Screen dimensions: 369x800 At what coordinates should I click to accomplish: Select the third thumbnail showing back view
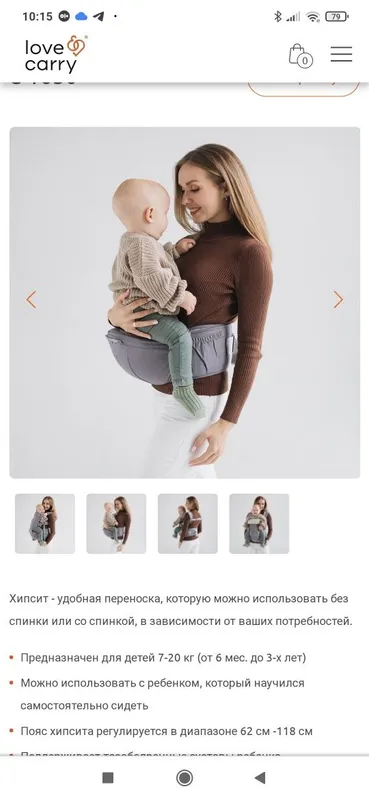click(188, 523)
